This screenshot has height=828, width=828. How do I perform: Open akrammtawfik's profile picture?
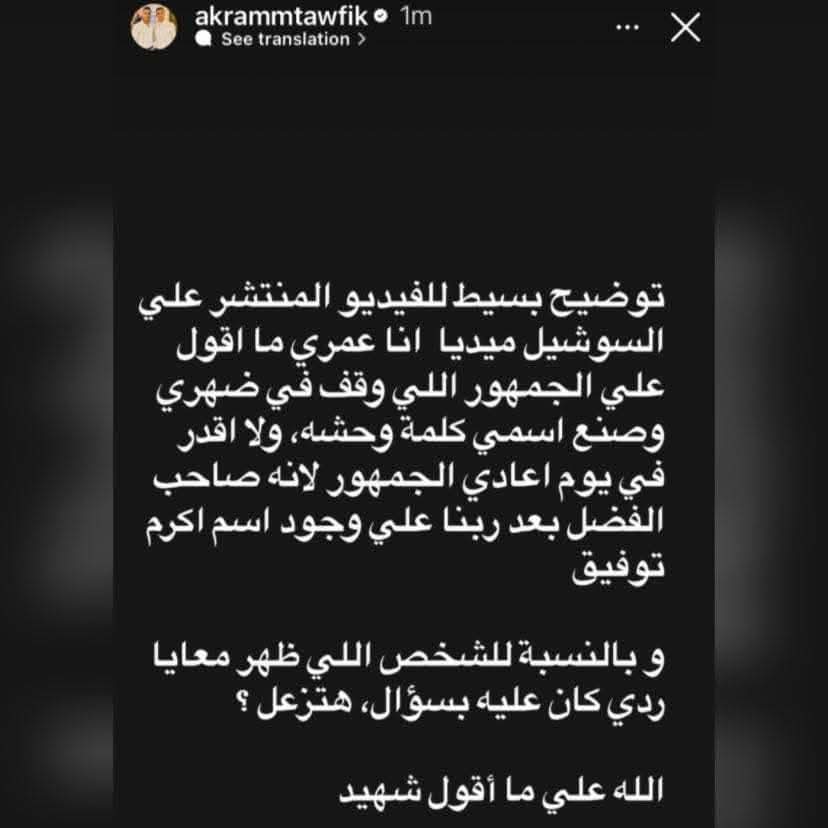tap(154, 28)
